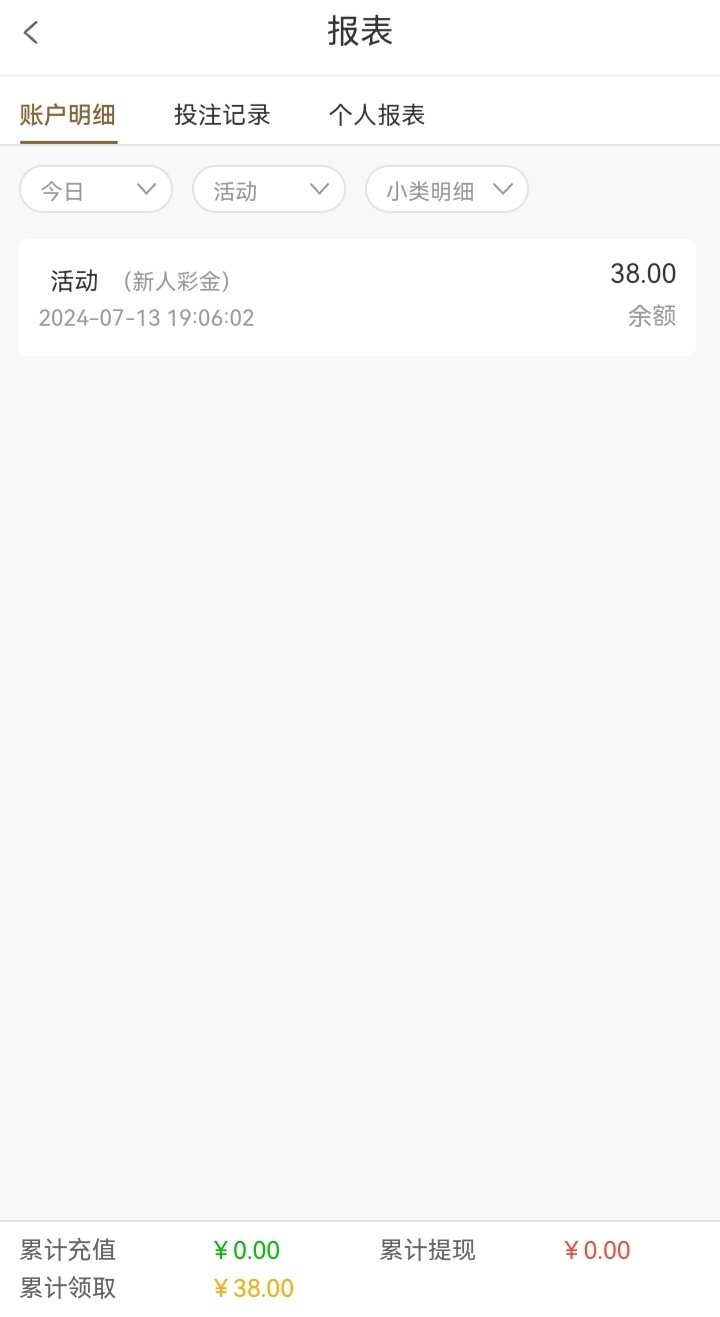Go back using the top-left arrow
This screenshot has width=720, height=1317.
[31, 33]
